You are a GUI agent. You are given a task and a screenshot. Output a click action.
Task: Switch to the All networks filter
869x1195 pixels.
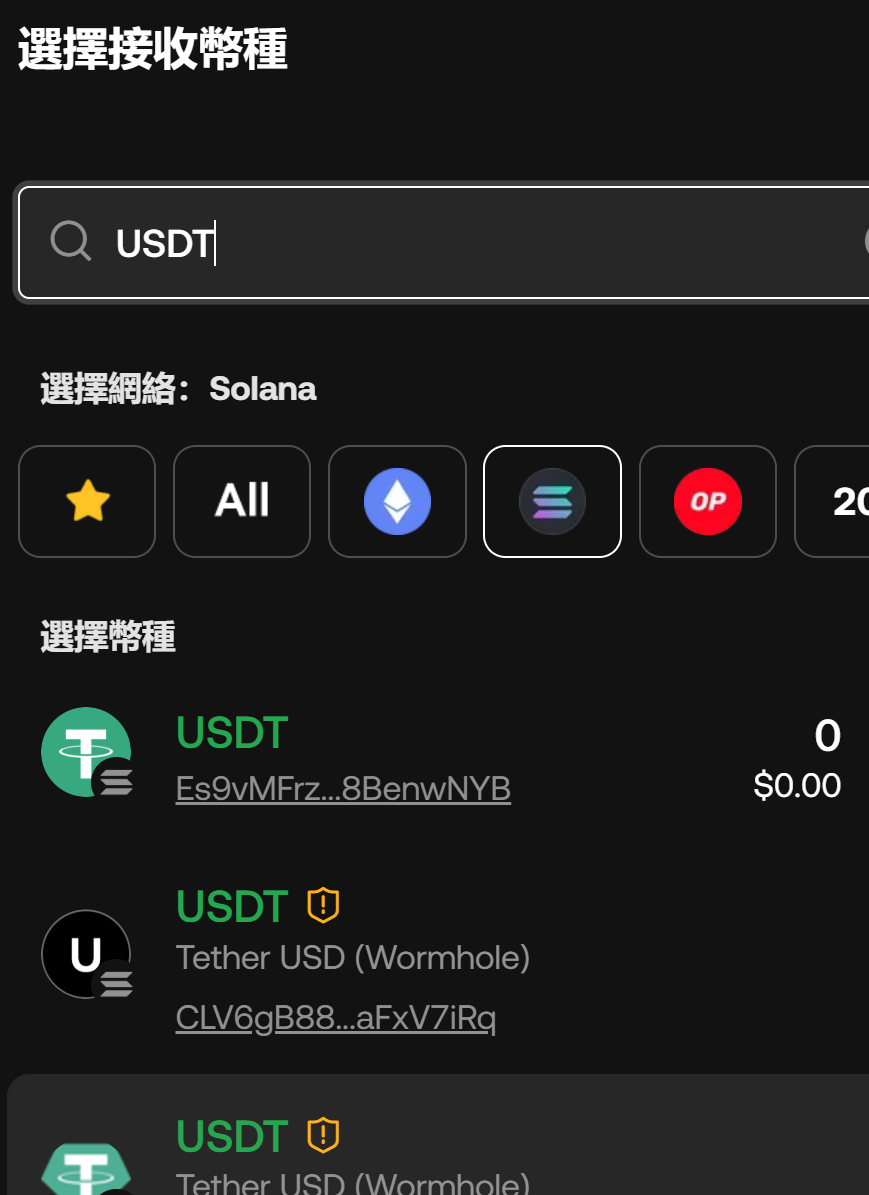(x=242, y=501)
